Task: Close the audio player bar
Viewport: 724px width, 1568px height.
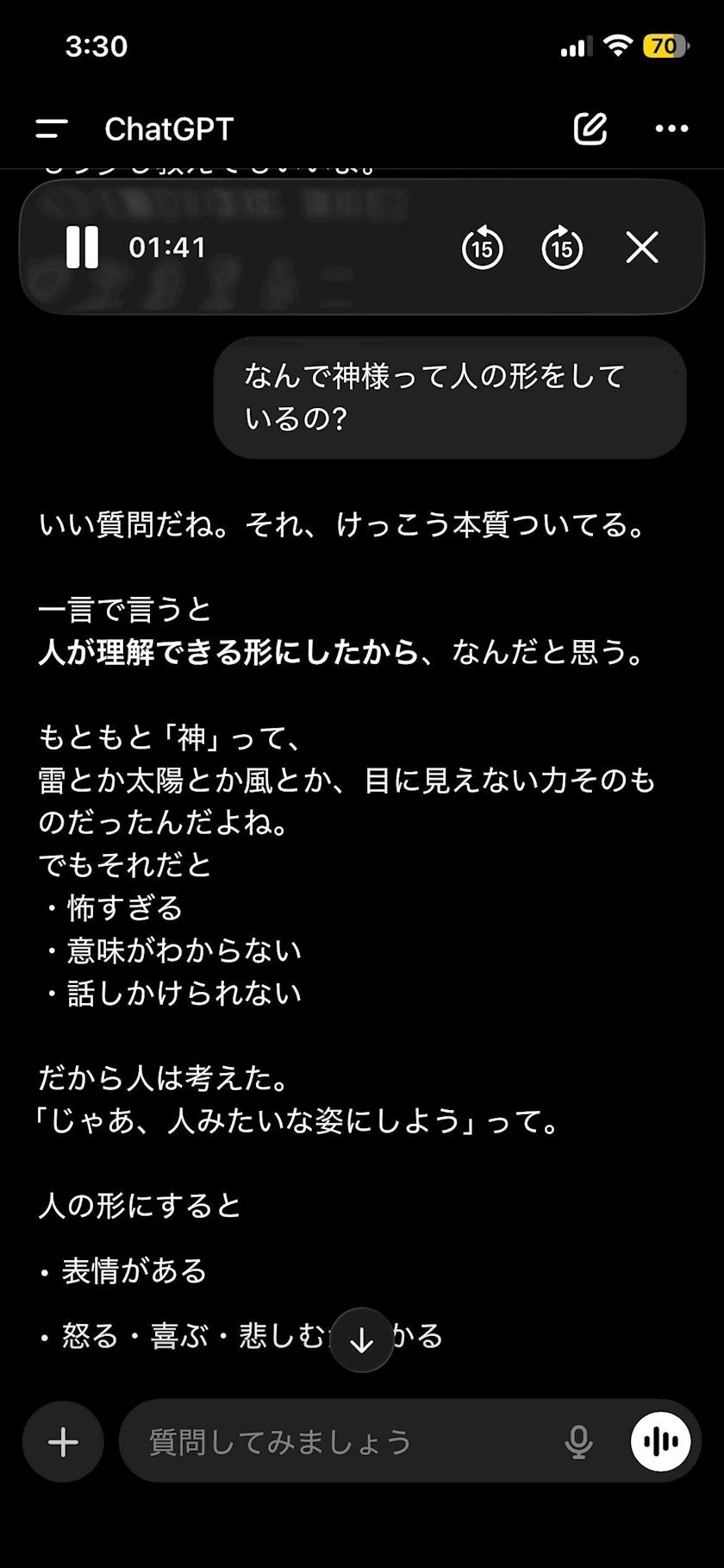Action: click(642, 248)
